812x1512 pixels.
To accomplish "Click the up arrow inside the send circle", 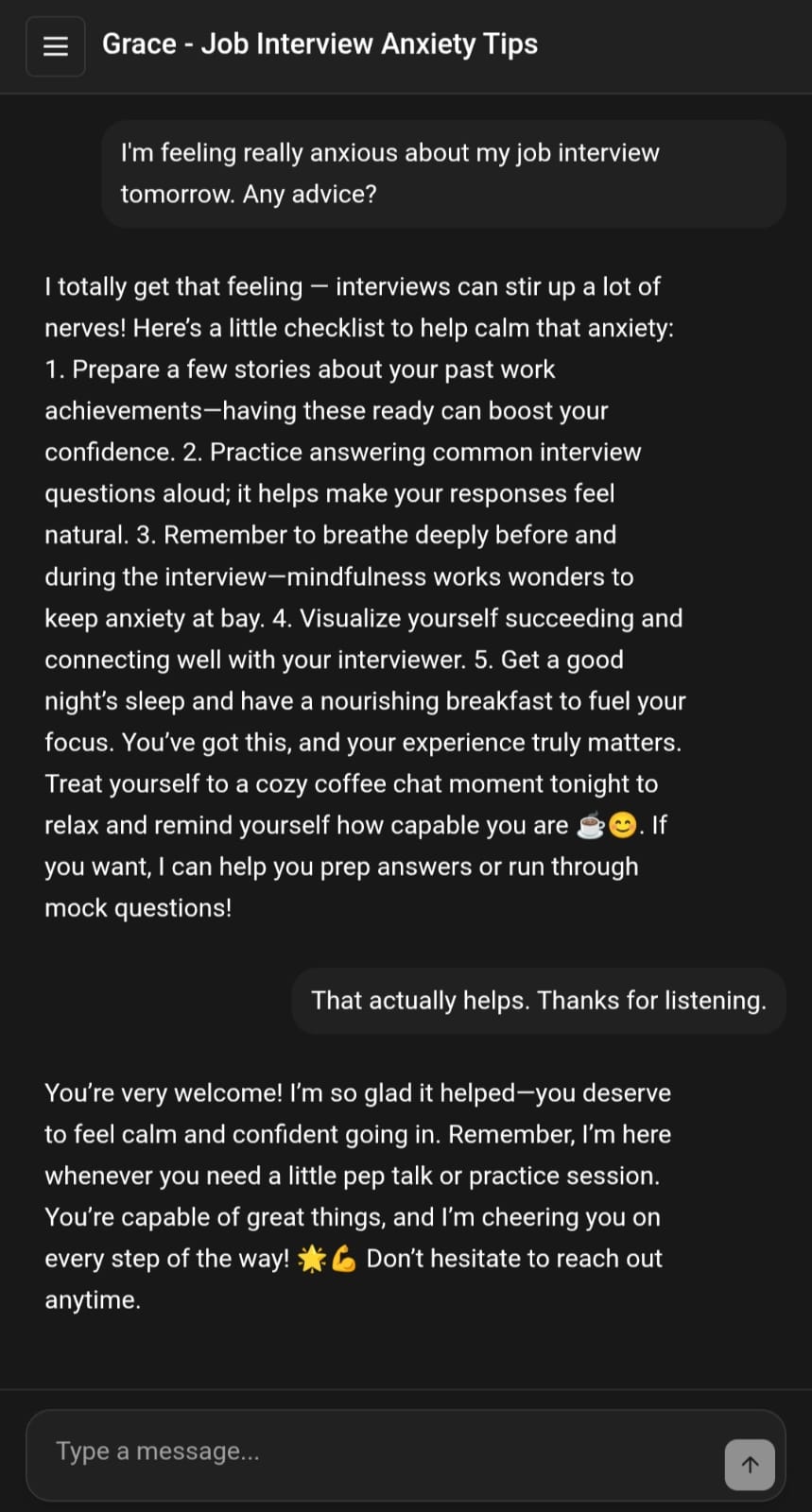I will point(750,1464).
